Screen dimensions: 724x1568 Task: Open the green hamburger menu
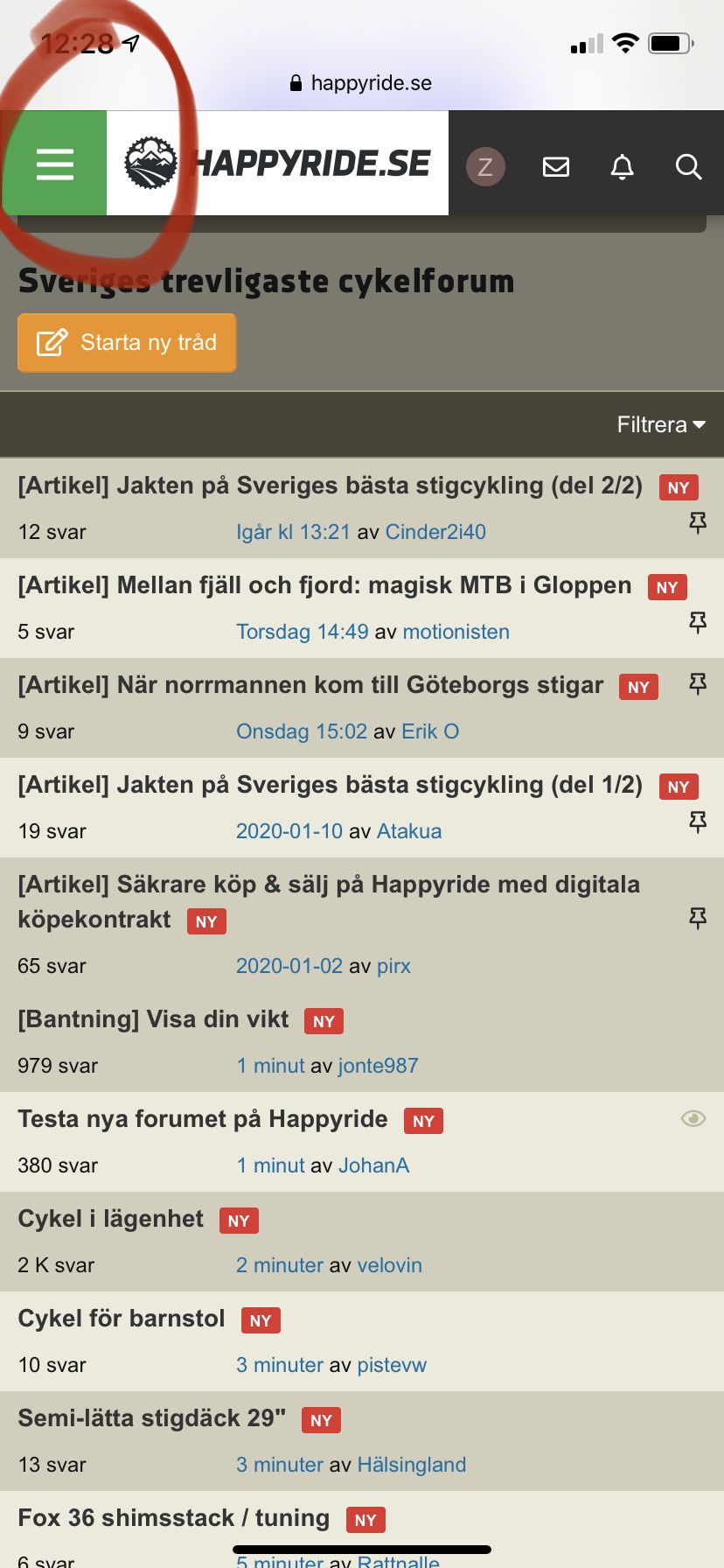(x=54, y=164)
